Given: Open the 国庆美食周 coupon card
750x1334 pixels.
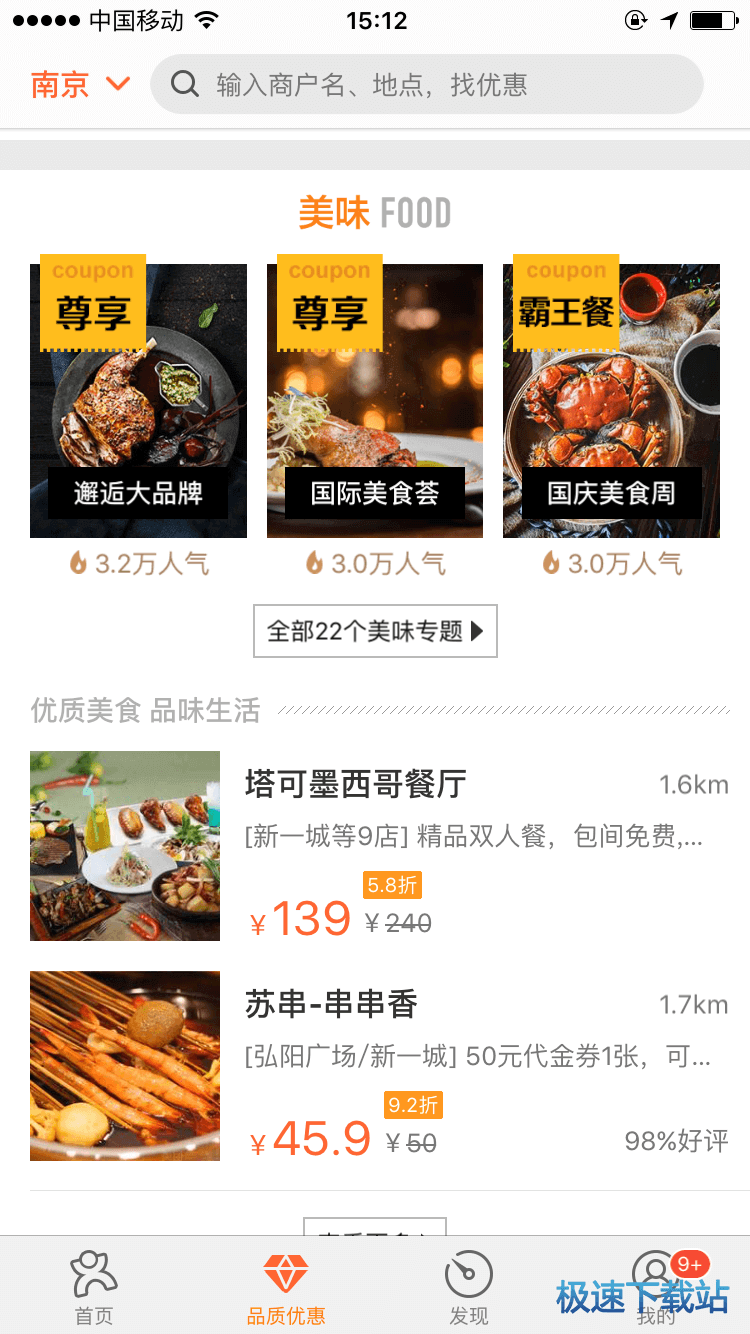Looking at the screenshot, I should pyautogui.click(x=611, y=401).
